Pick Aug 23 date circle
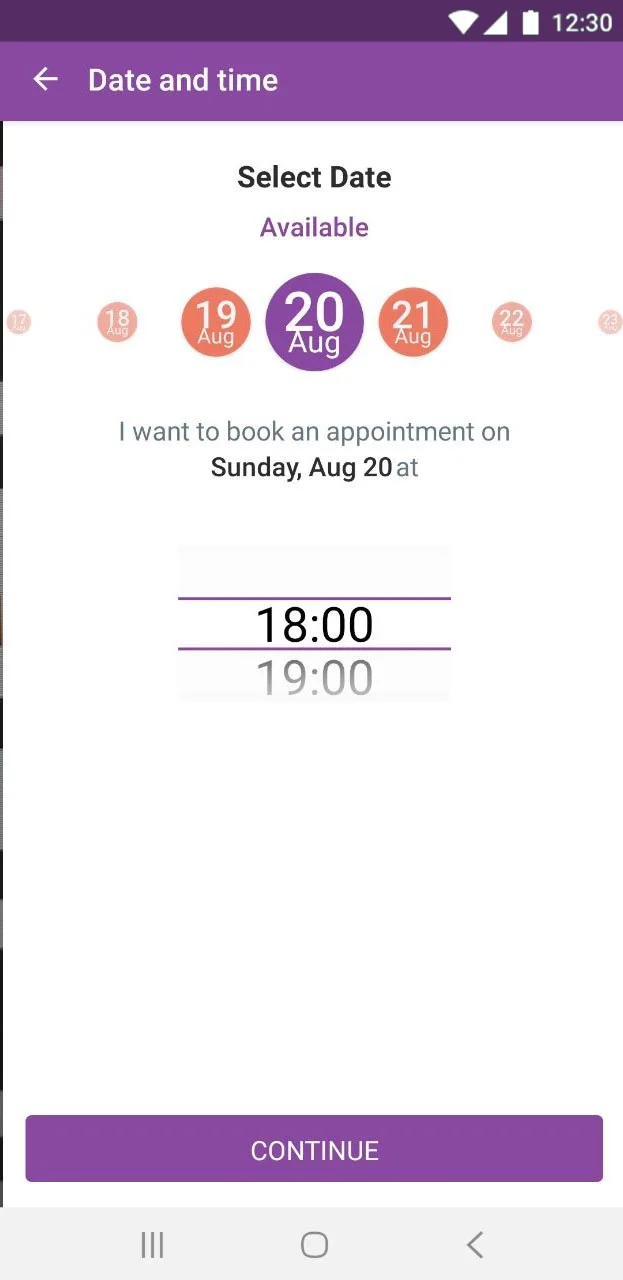This screenshot has height=1280, width=623. pyautogui.click(x=609, y=322)
